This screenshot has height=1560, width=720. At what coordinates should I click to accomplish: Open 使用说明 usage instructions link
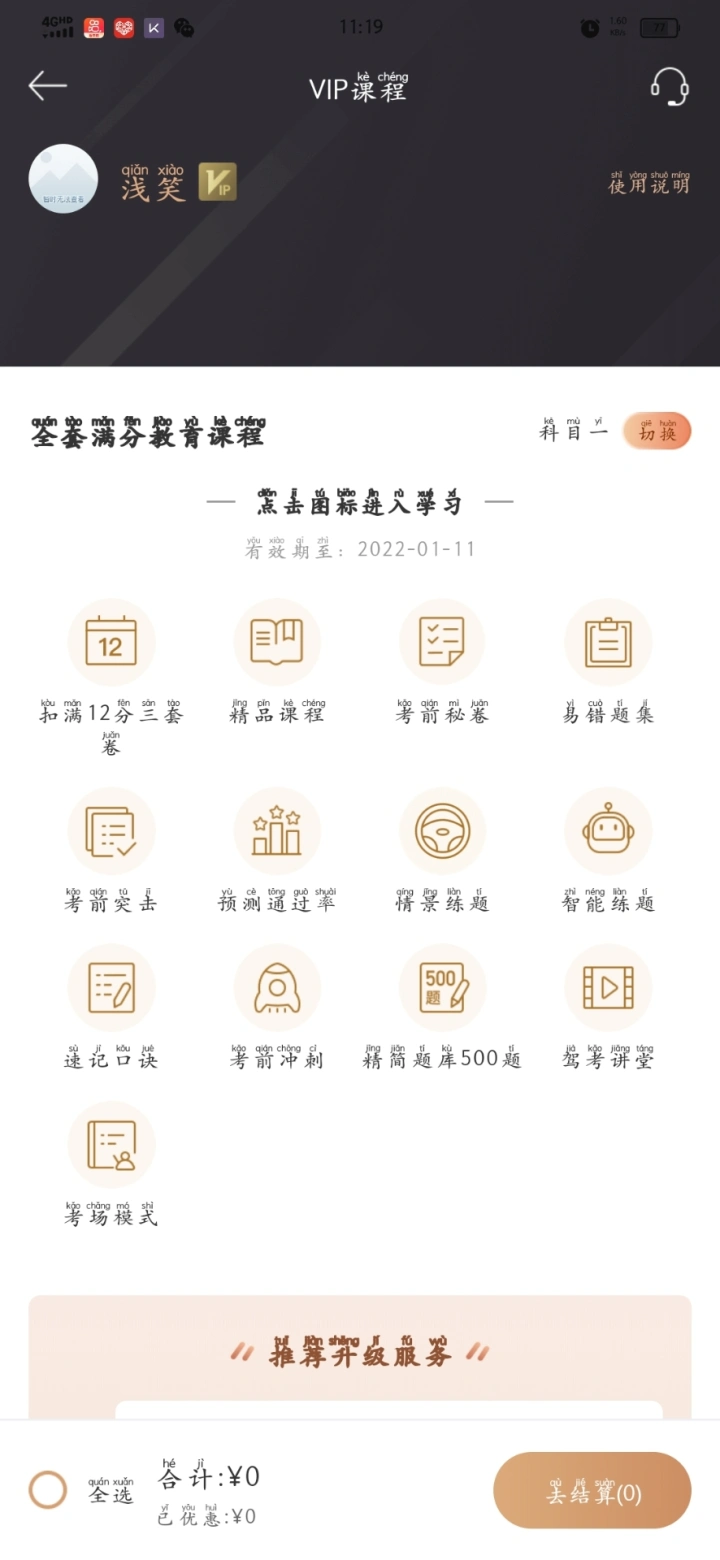(x=649, y=183)
